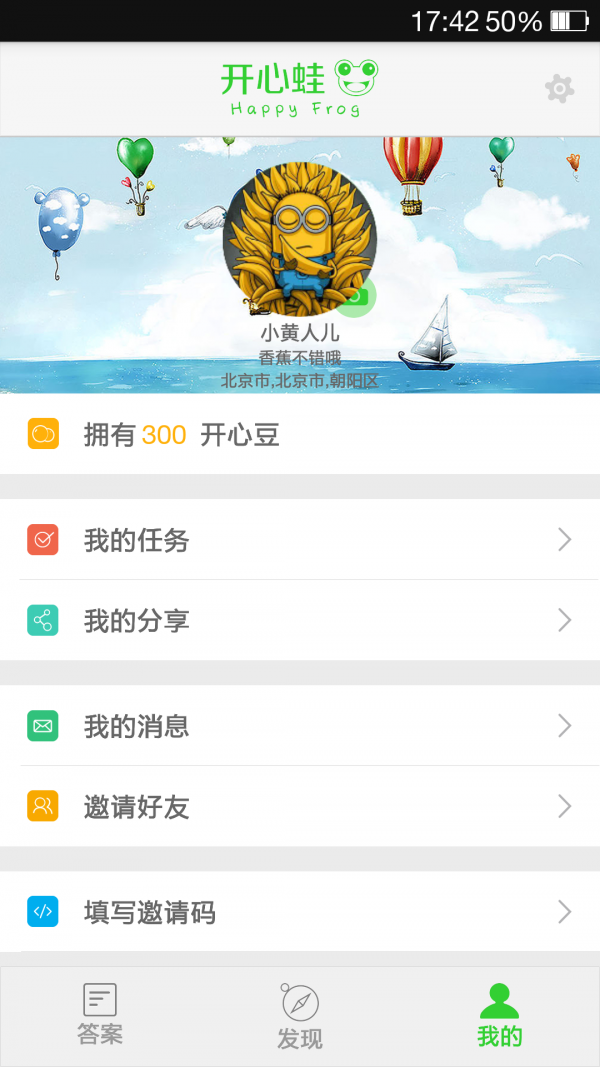600x1067 pixels.
Task: Open the 小黄人儿 profile avatar
Action: click(x=299, y=237)
